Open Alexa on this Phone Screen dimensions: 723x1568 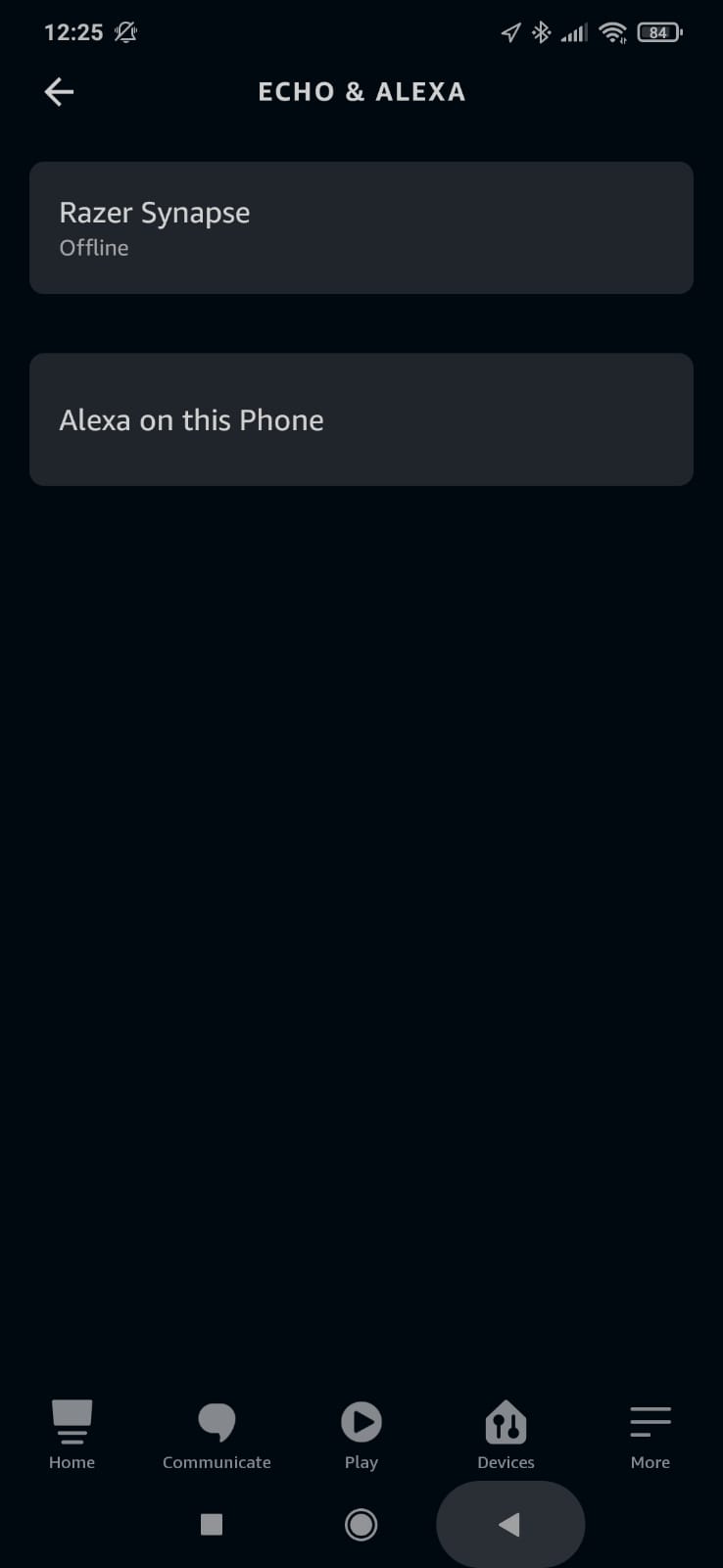click(361, 419)
